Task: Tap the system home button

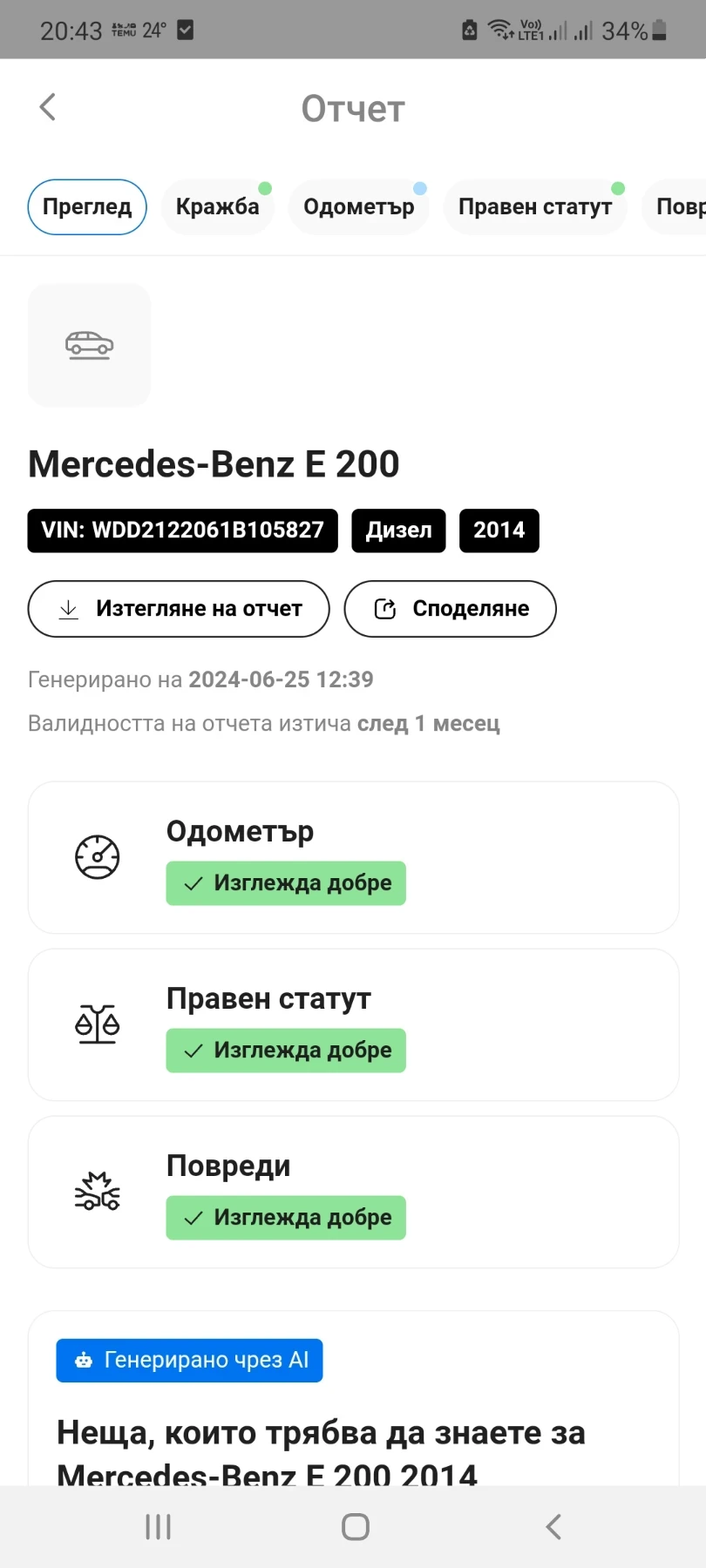Action: 355,1526
